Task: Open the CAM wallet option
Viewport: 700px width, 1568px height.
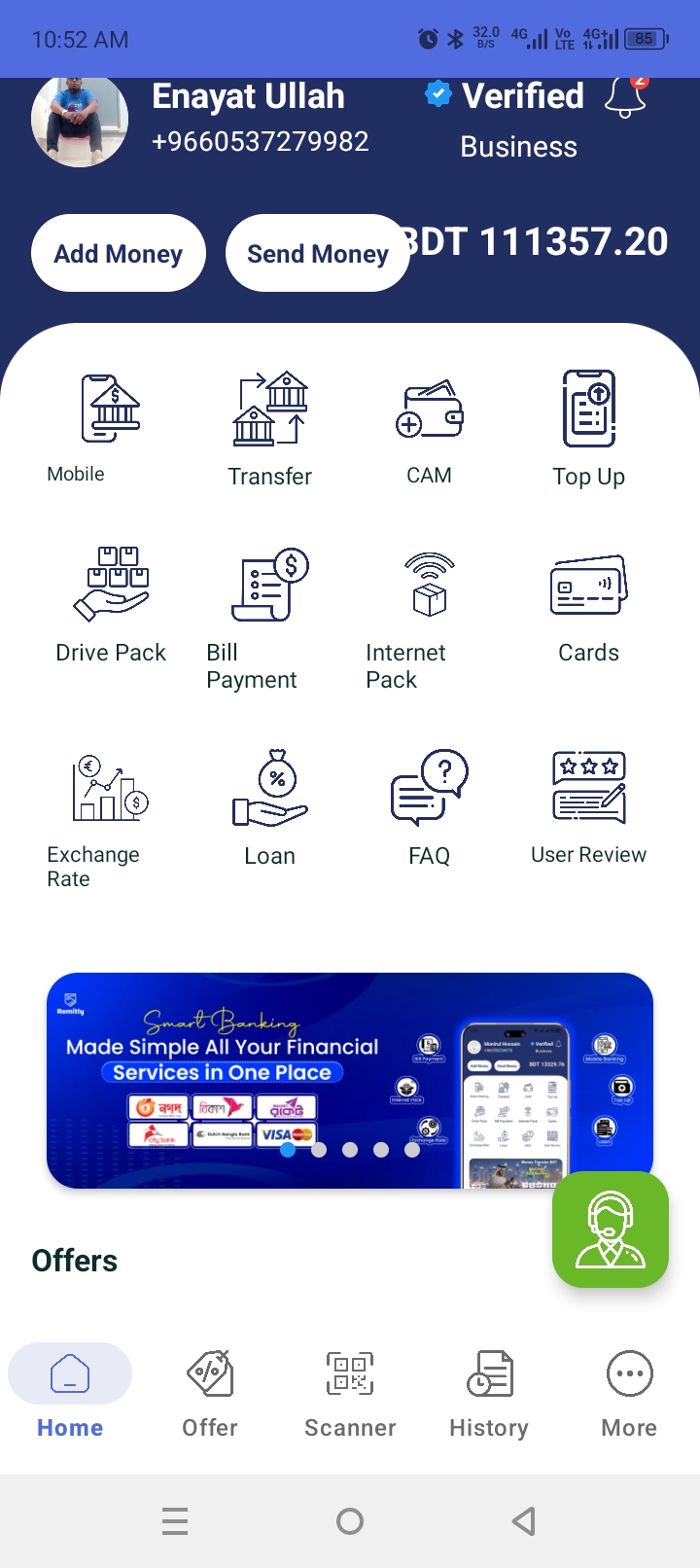Action: 429,428
